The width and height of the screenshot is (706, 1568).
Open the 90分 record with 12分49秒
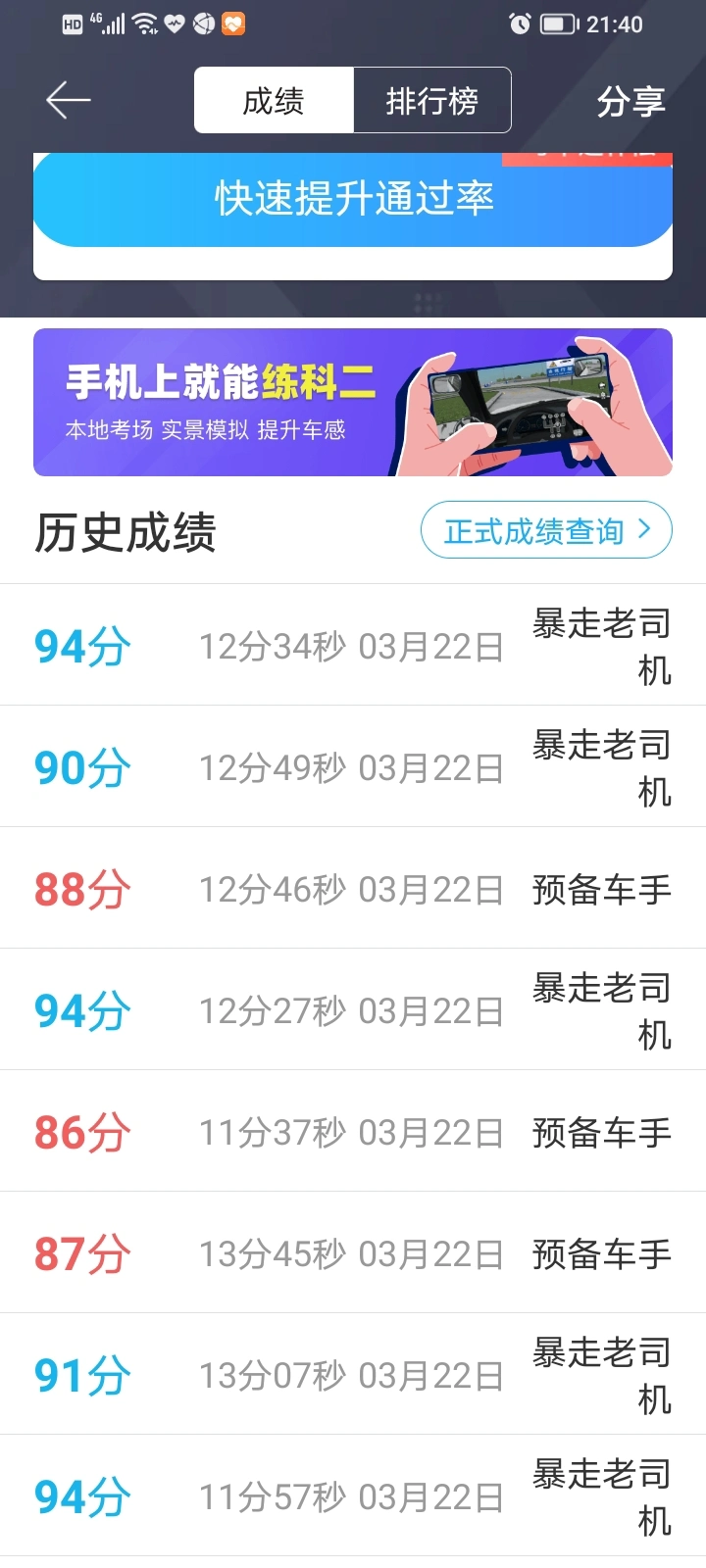point(353,767)
